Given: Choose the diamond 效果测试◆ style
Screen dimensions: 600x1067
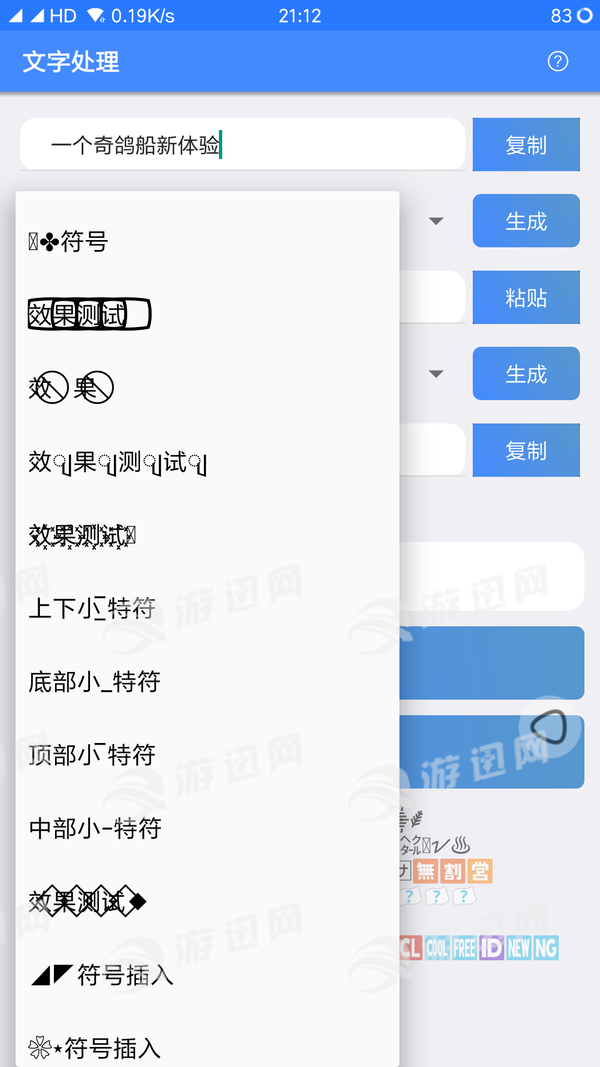Looking at the screenshot, I should pyautogui.click(x=88, y=902).
